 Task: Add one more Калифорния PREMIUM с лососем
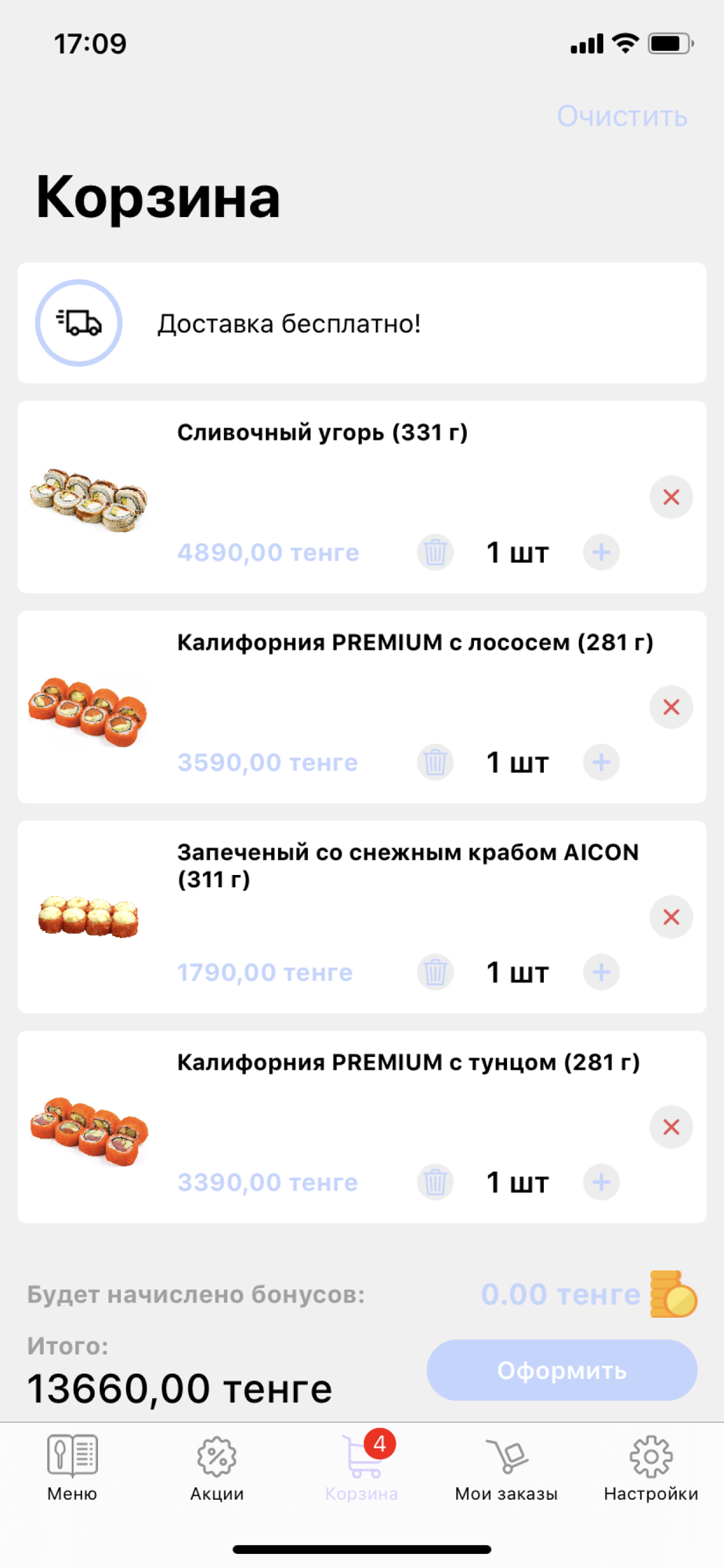click(602, 763)
